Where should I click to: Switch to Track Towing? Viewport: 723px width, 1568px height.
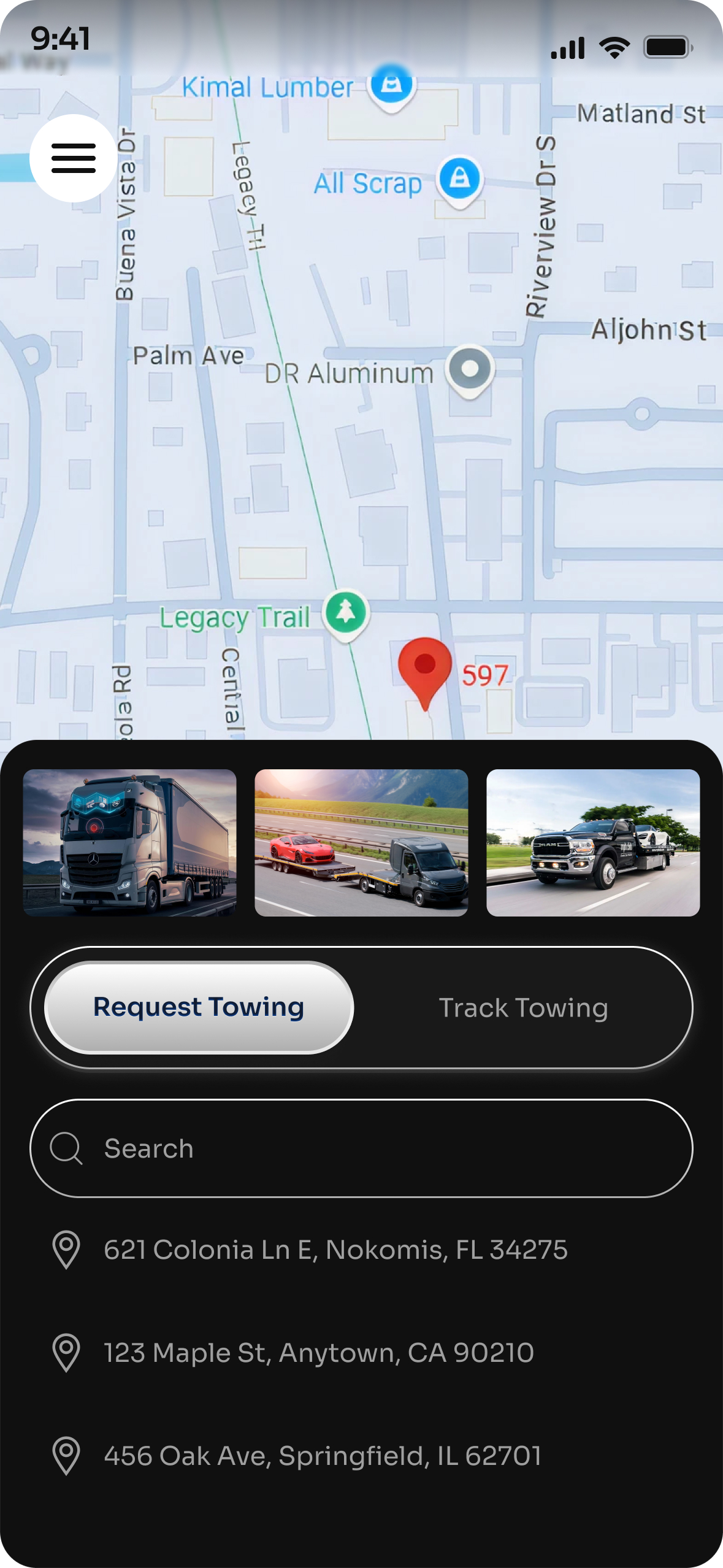tap(523, 1007)
